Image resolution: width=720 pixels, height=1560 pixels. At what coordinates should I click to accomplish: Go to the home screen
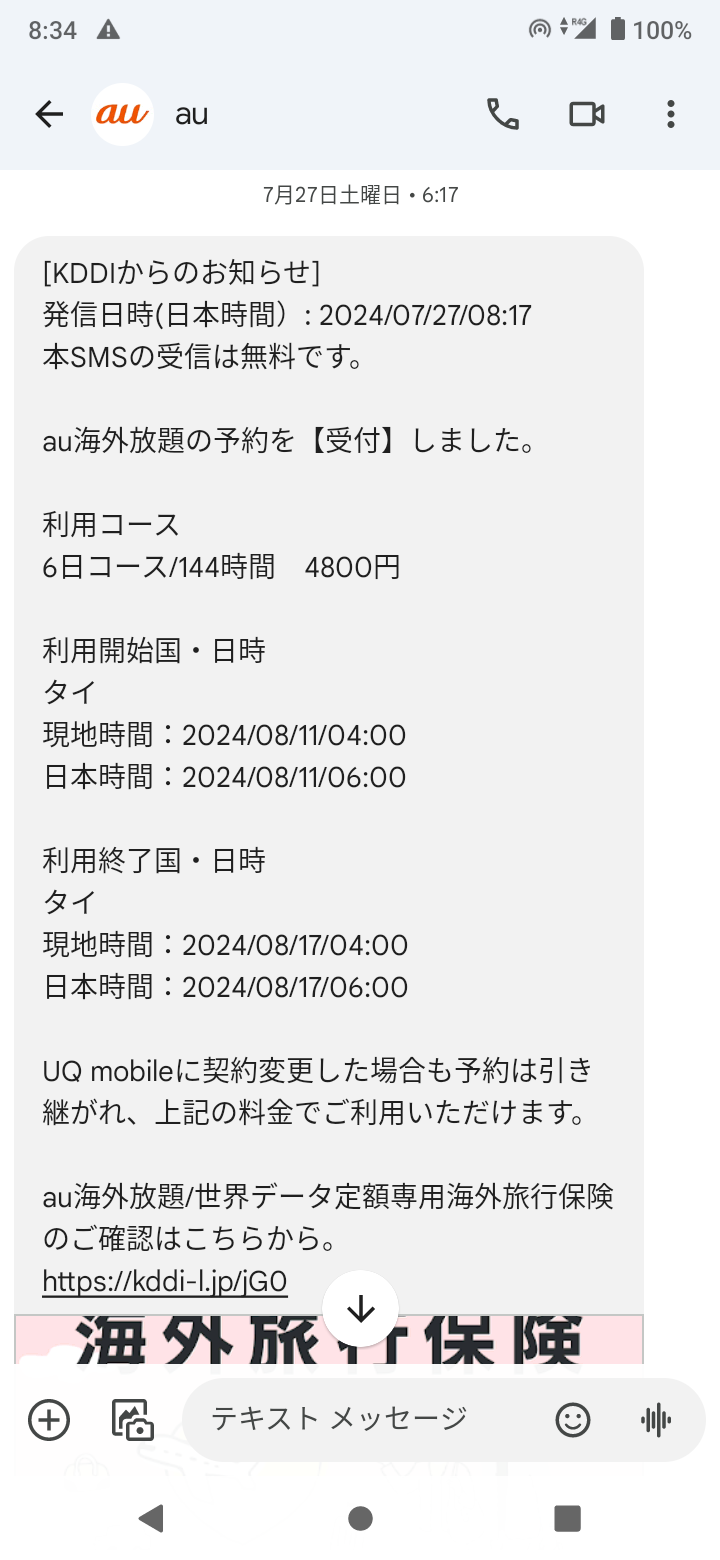(360, 1518)
